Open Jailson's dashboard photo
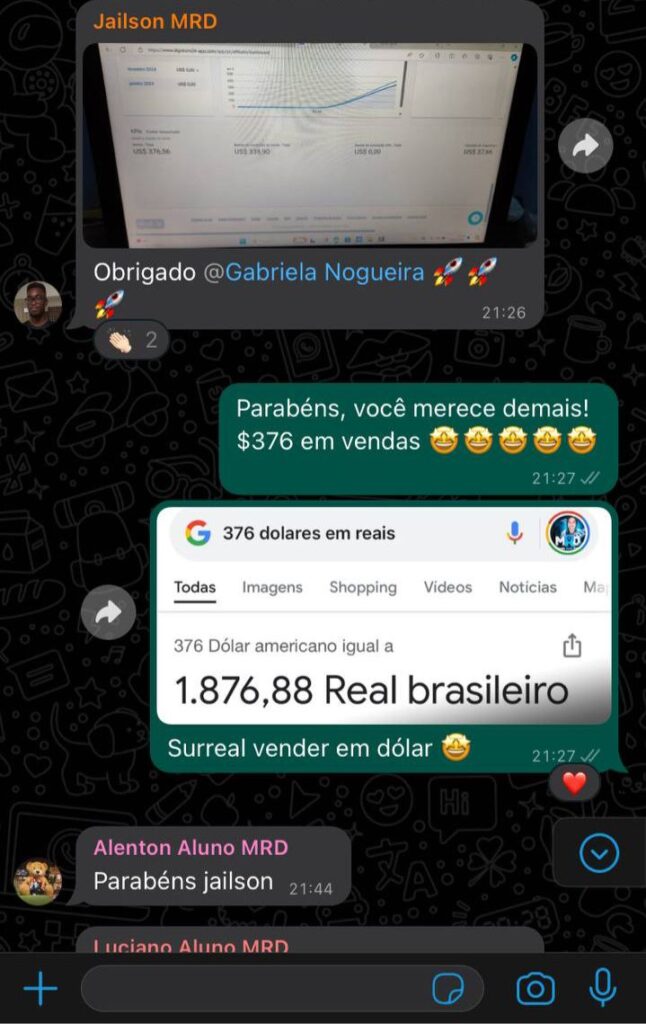 pyautogui.click(x=310, y=143)
